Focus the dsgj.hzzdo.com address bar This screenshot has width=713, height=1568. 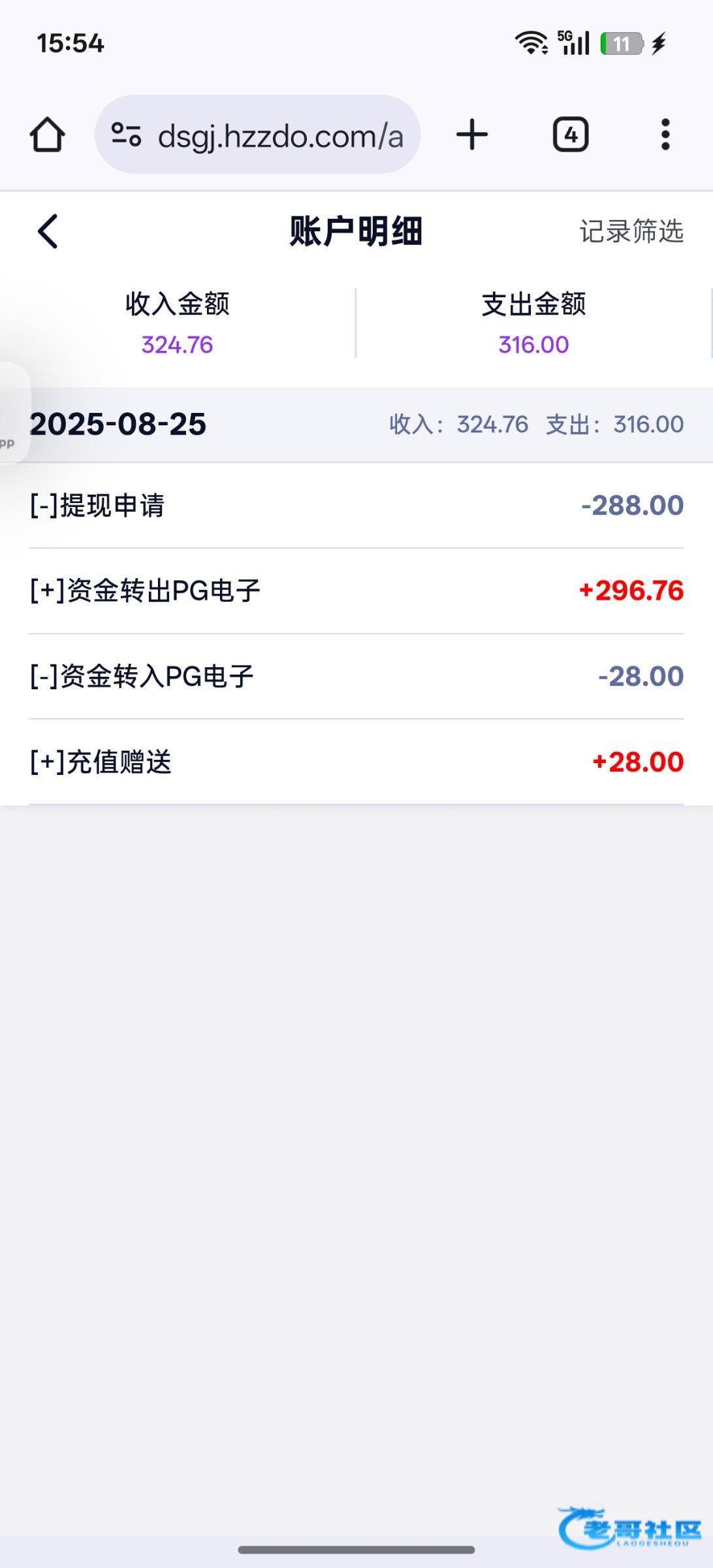tap(281, 136)
